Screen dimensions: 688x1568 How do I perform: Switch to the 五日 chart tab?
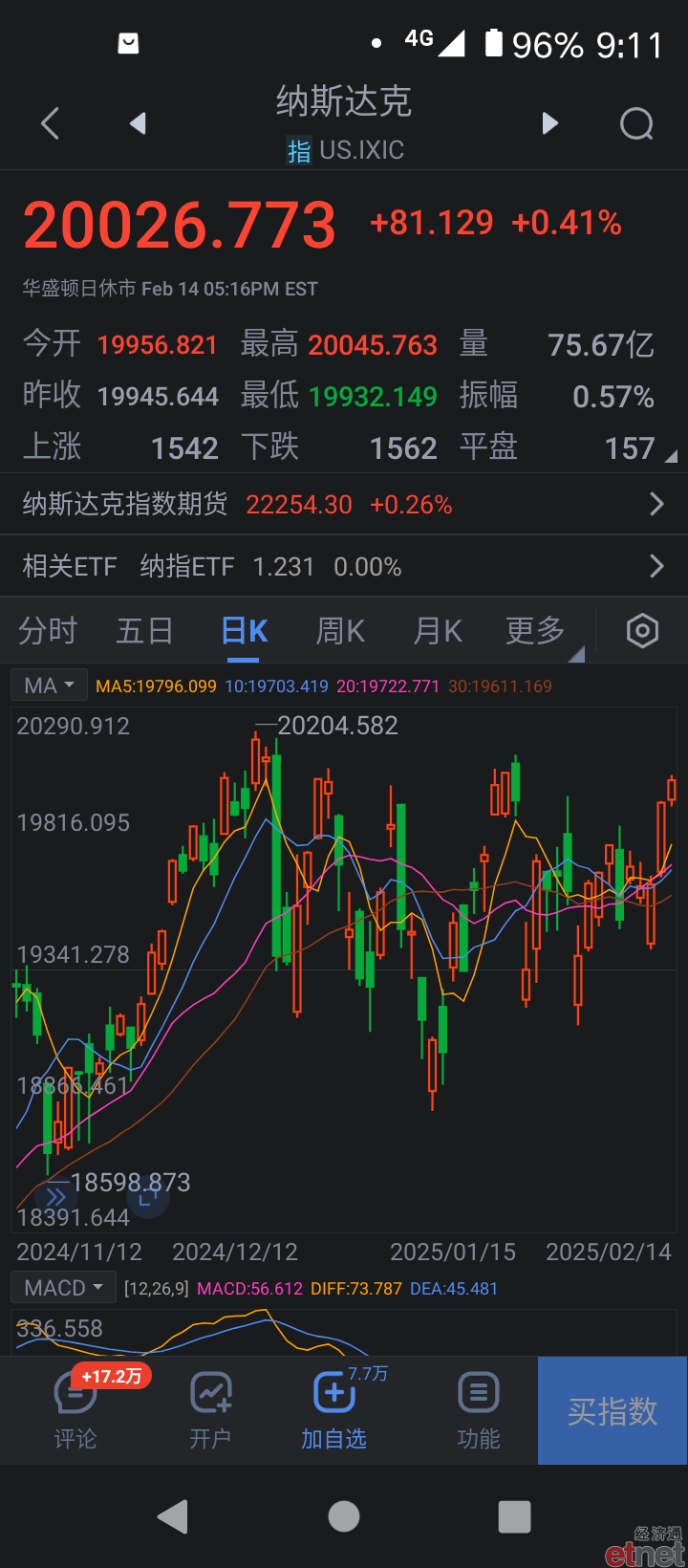click(145, 631)
